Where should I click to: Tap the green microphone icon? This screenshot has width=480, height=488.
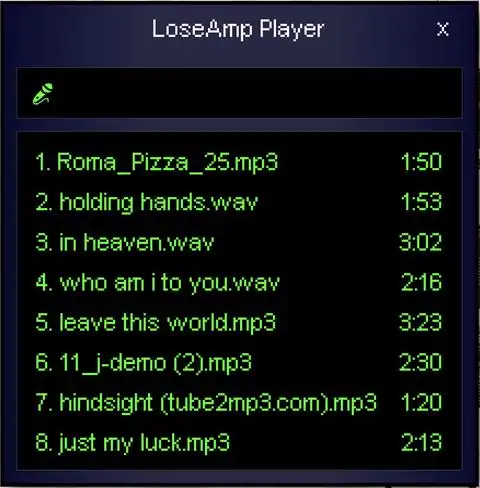coord(43,94)
